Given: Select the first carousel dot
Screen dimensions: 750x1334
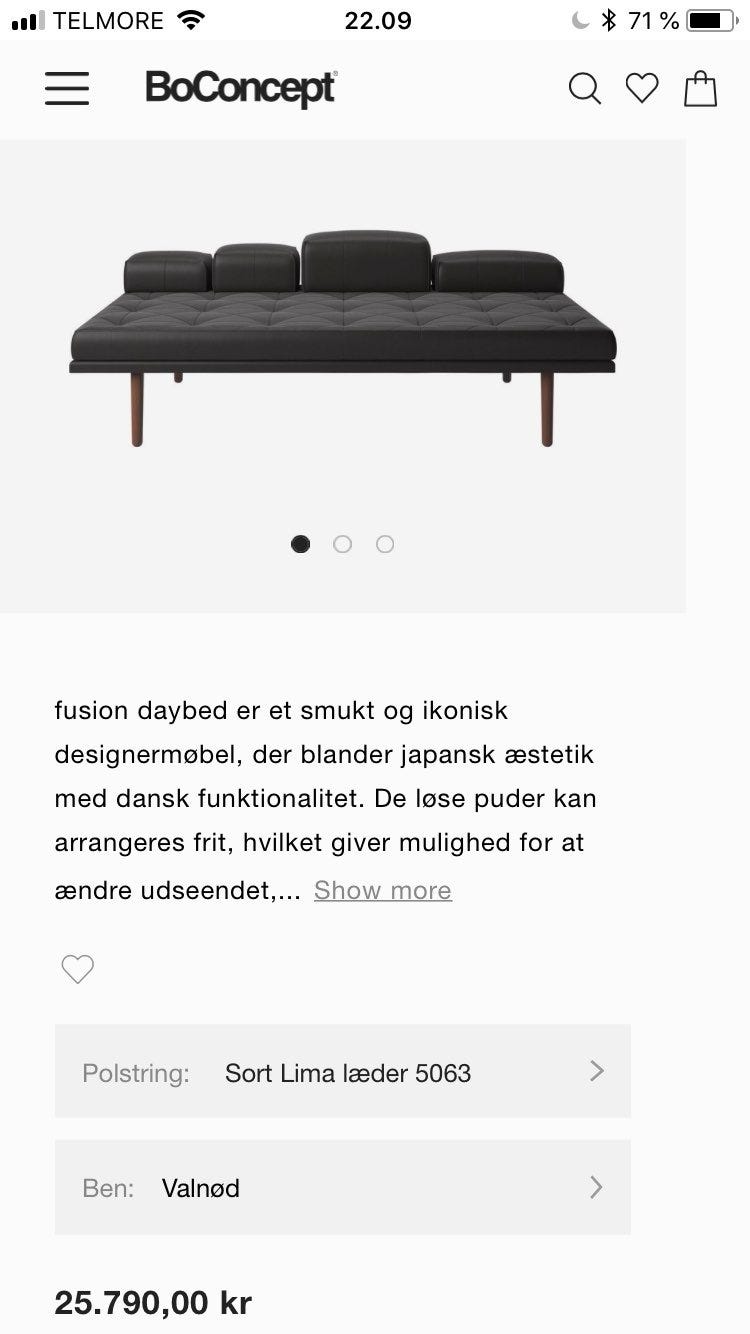Looking at the screenshot, I should pos(301,544).
